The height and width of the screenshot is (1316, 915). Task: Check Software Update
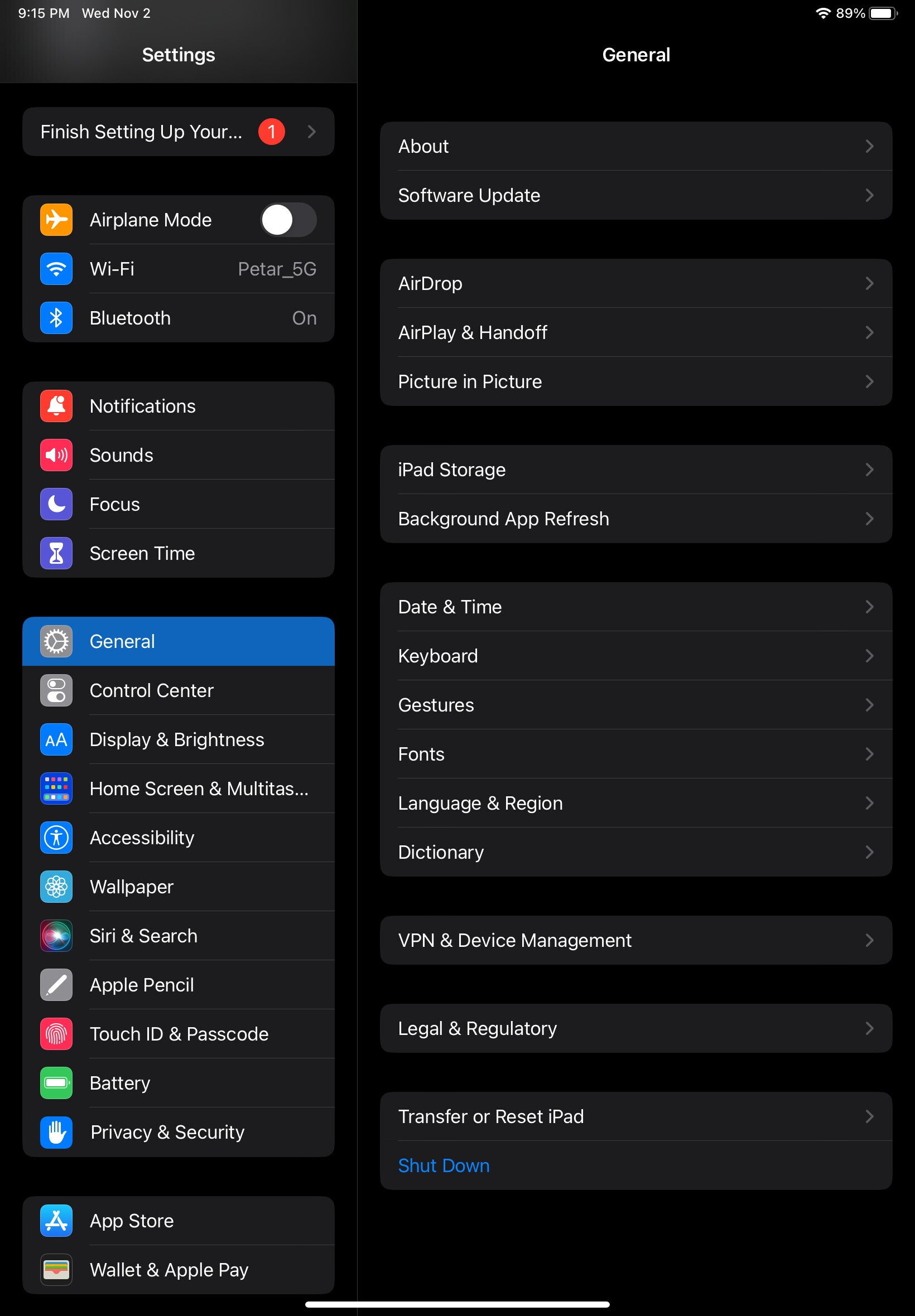pos(635,195)
